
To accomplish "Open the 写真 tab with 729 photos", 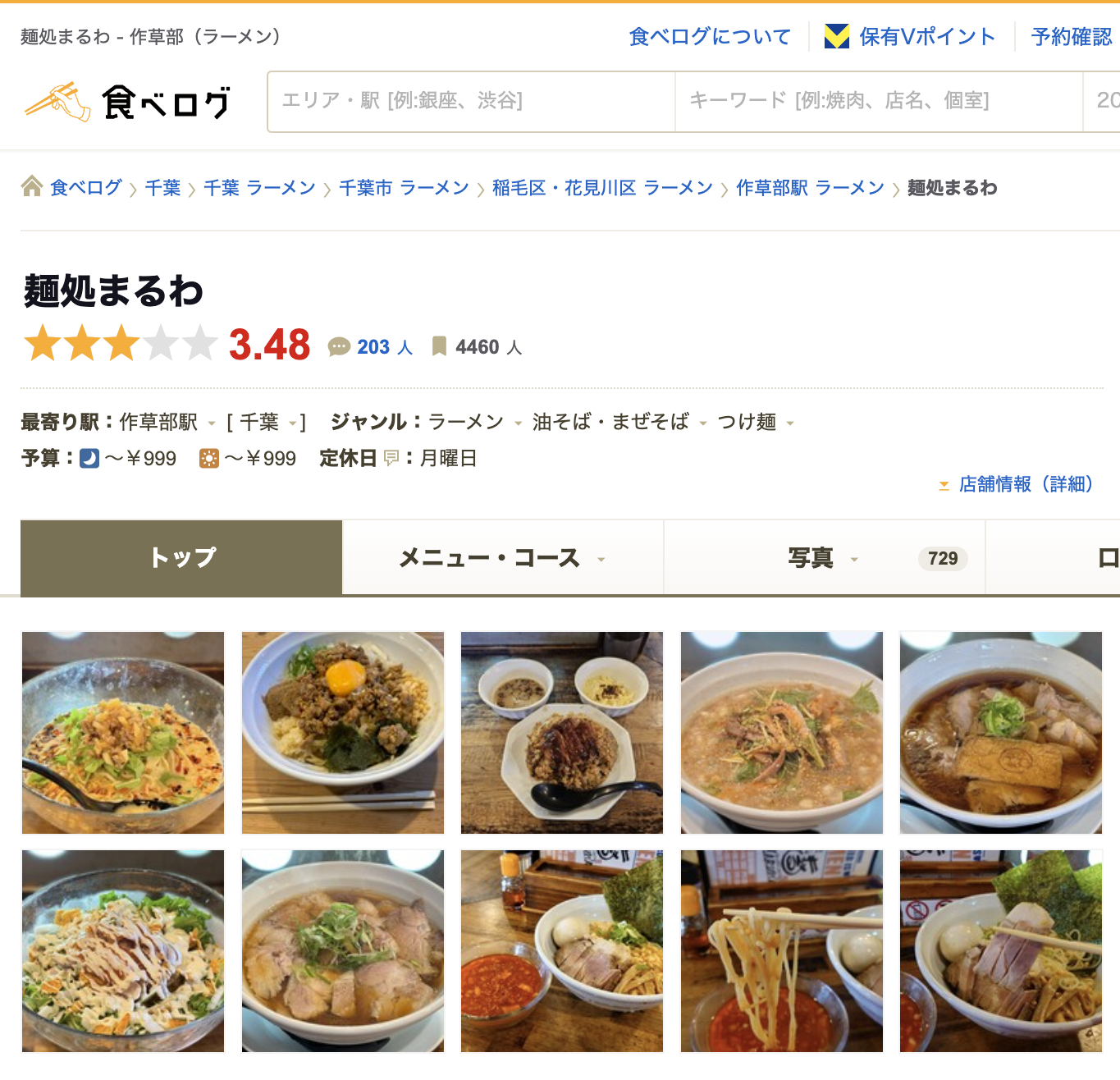I will pyautogui.click(x=824, y=558).
